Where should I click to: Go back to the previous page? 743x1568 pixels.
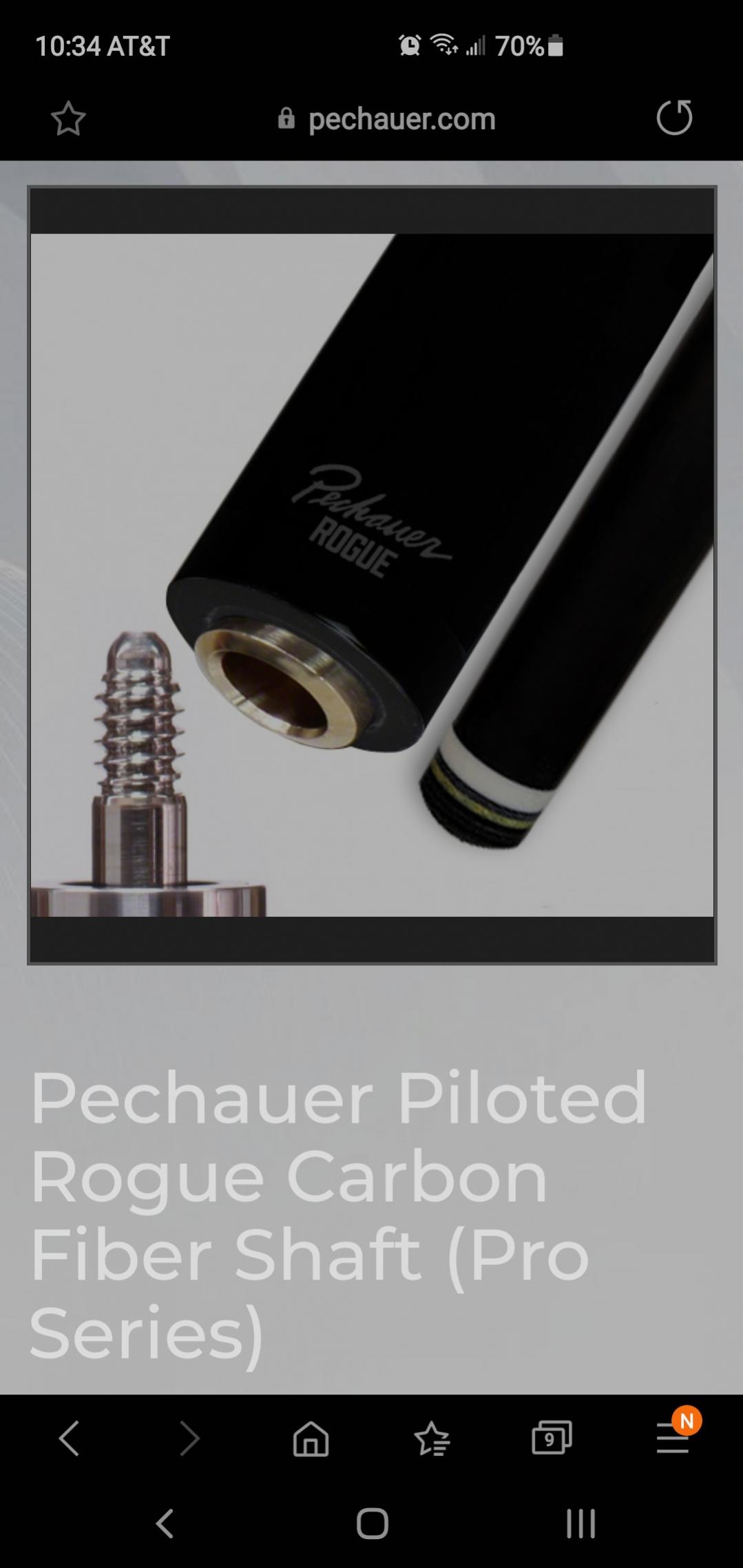point(69,1438)
